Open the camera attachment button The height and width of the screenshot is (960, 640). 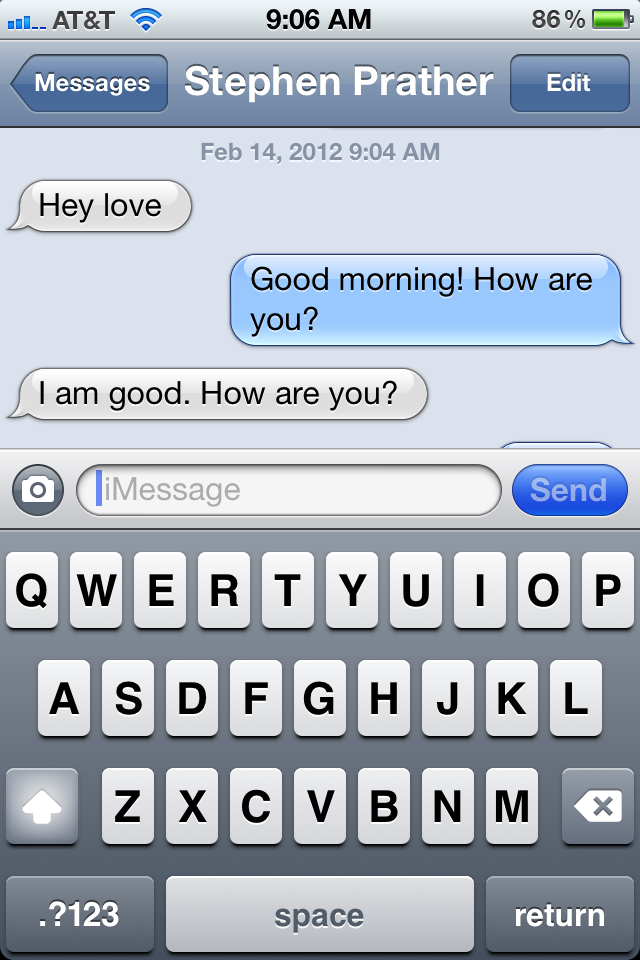point(38,490)
